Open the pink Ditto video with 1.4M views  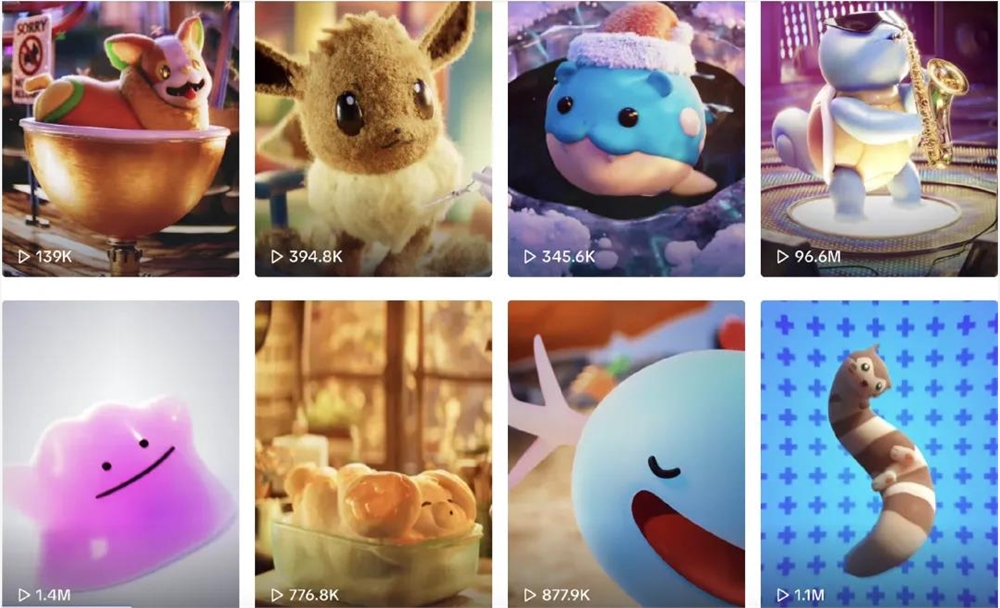point(120,453)
